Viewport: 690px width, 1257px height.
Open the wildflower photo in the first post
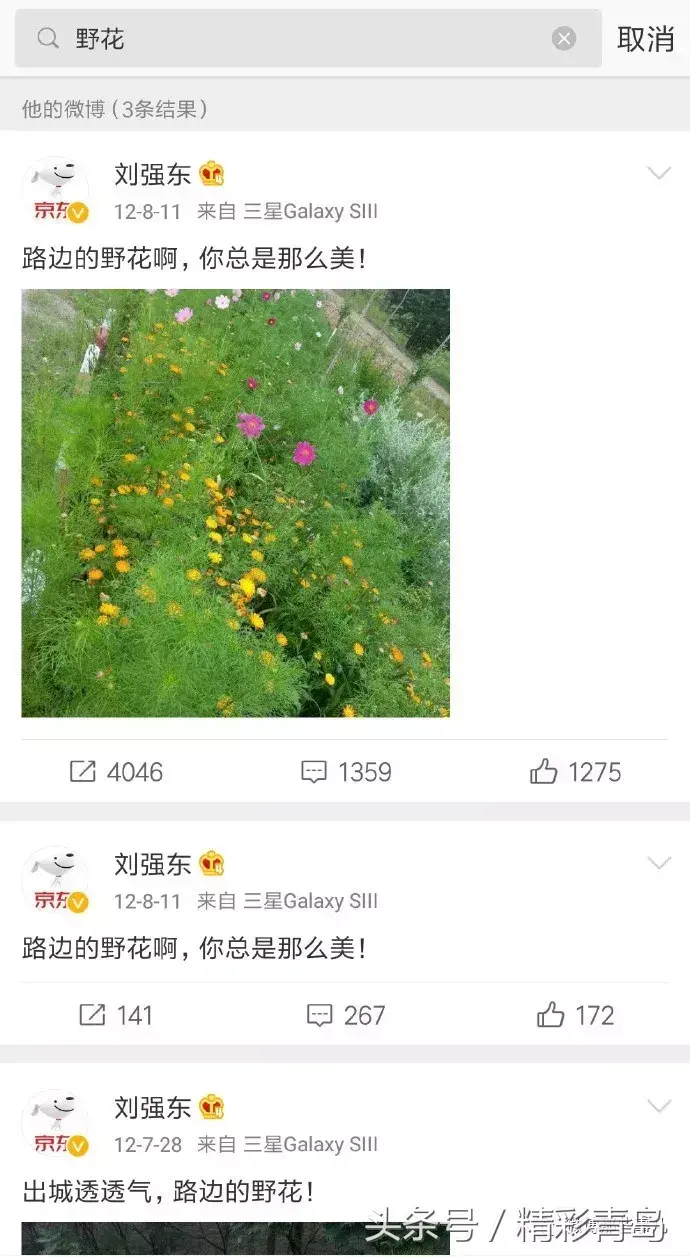tap(236, 503)
